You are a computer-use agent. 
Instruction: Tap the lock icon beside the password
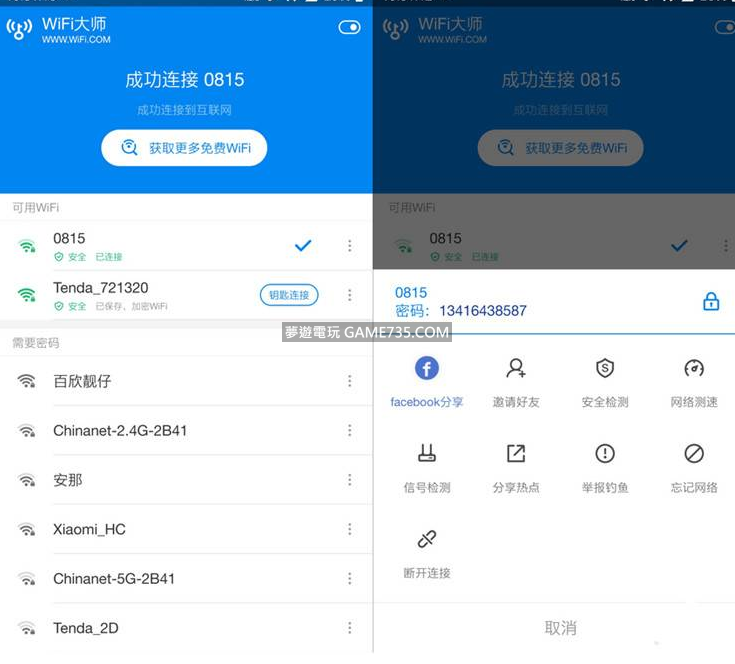tap(711, 301)
